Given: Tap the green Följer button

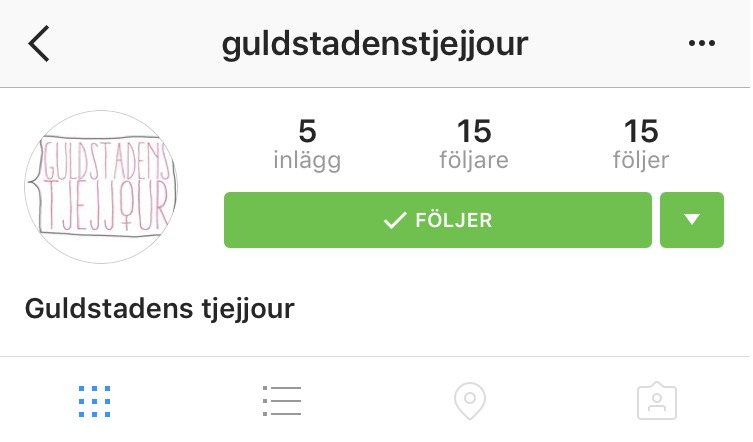Looking at the screenshot, I should [438, 220].
